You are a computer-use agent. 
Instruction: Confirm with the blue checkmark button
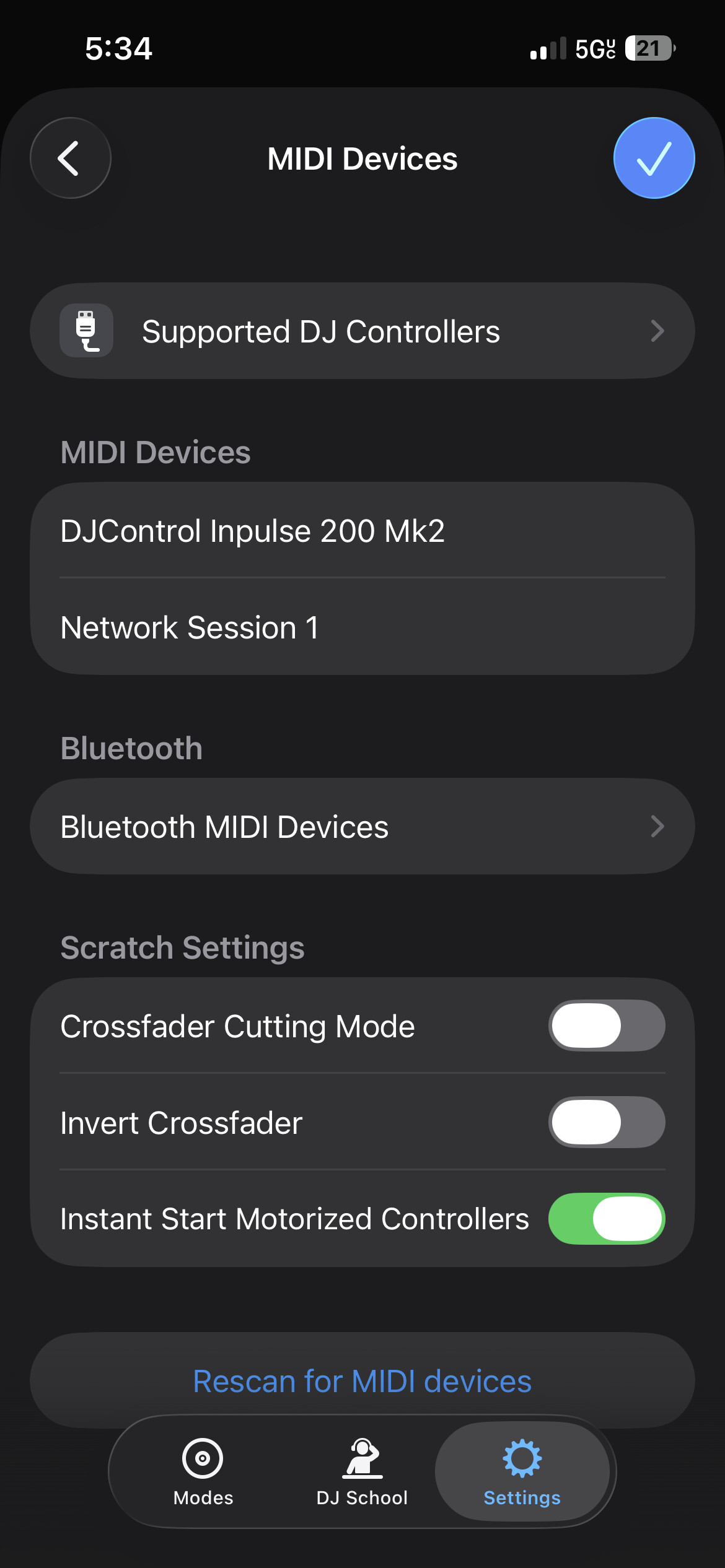coord(654,159)
